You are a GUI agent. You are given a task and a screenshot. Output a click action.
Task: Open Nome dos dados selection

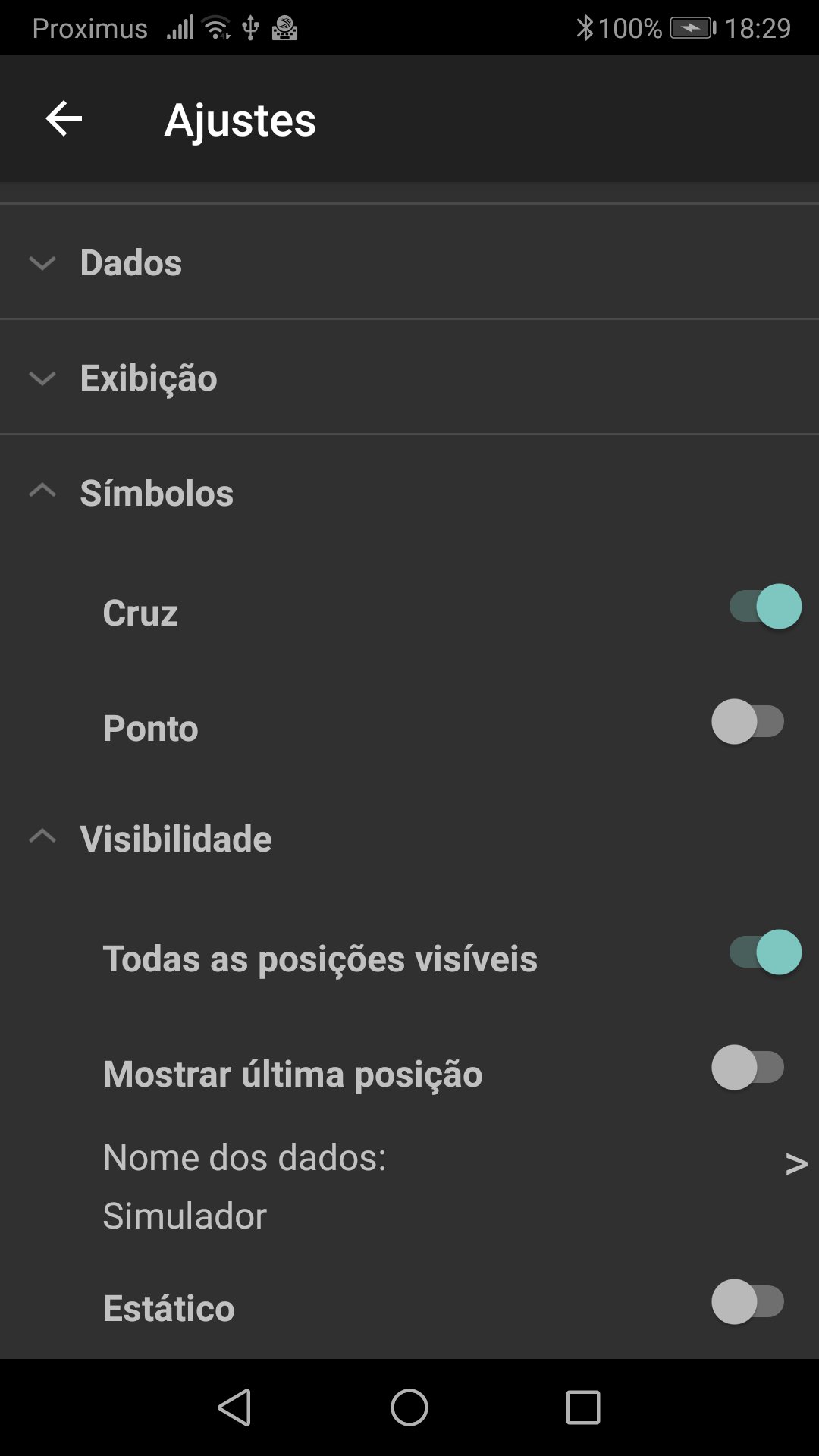[x=795, y=1163]
